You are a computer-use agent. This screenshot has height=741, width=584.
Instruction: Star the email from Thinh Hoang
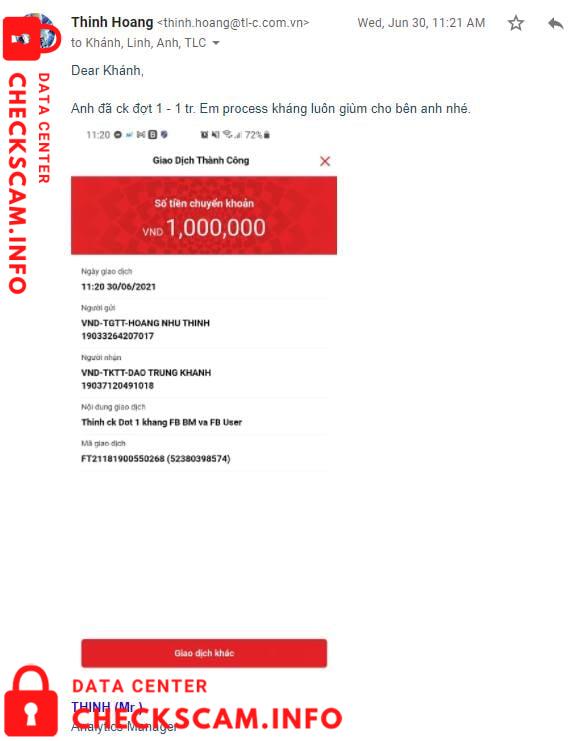[515, 23]
